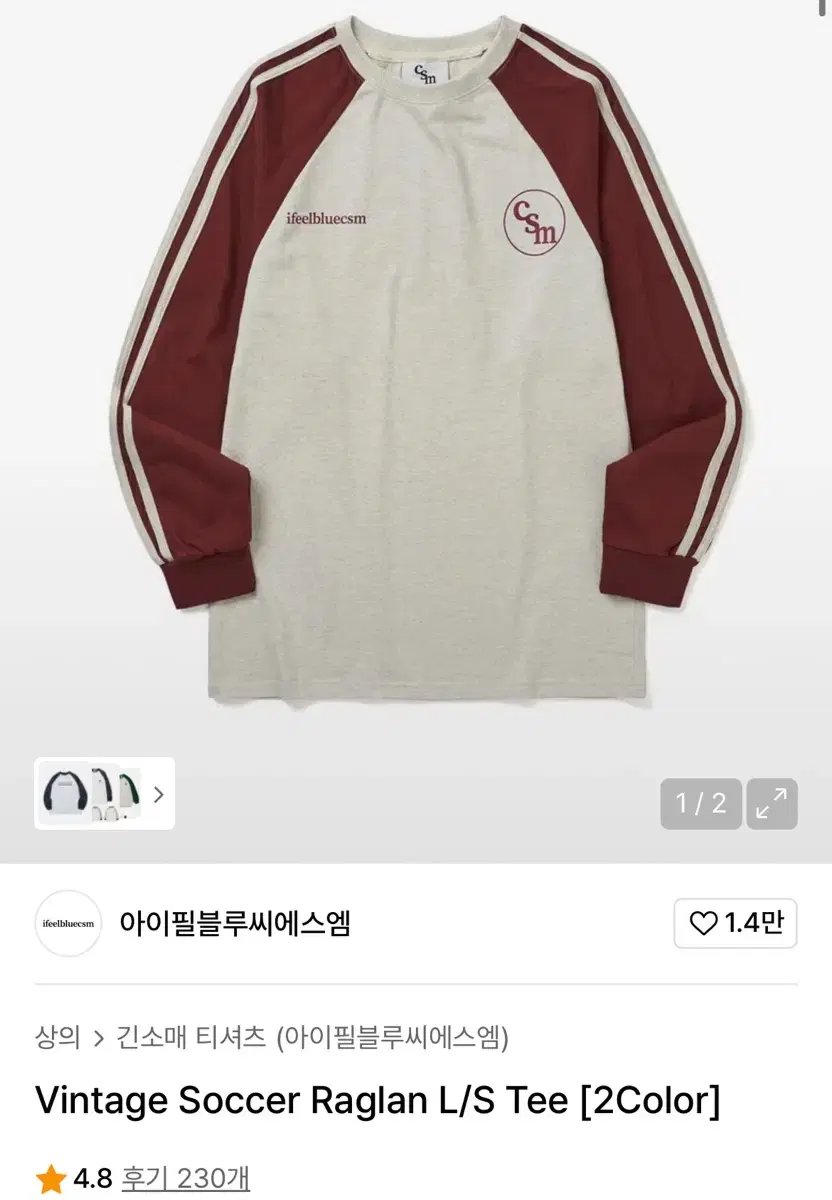Open the first product thumbnail
This screenshot has width=832, height=1200.
pyautogui.click(x=65, y=794)
